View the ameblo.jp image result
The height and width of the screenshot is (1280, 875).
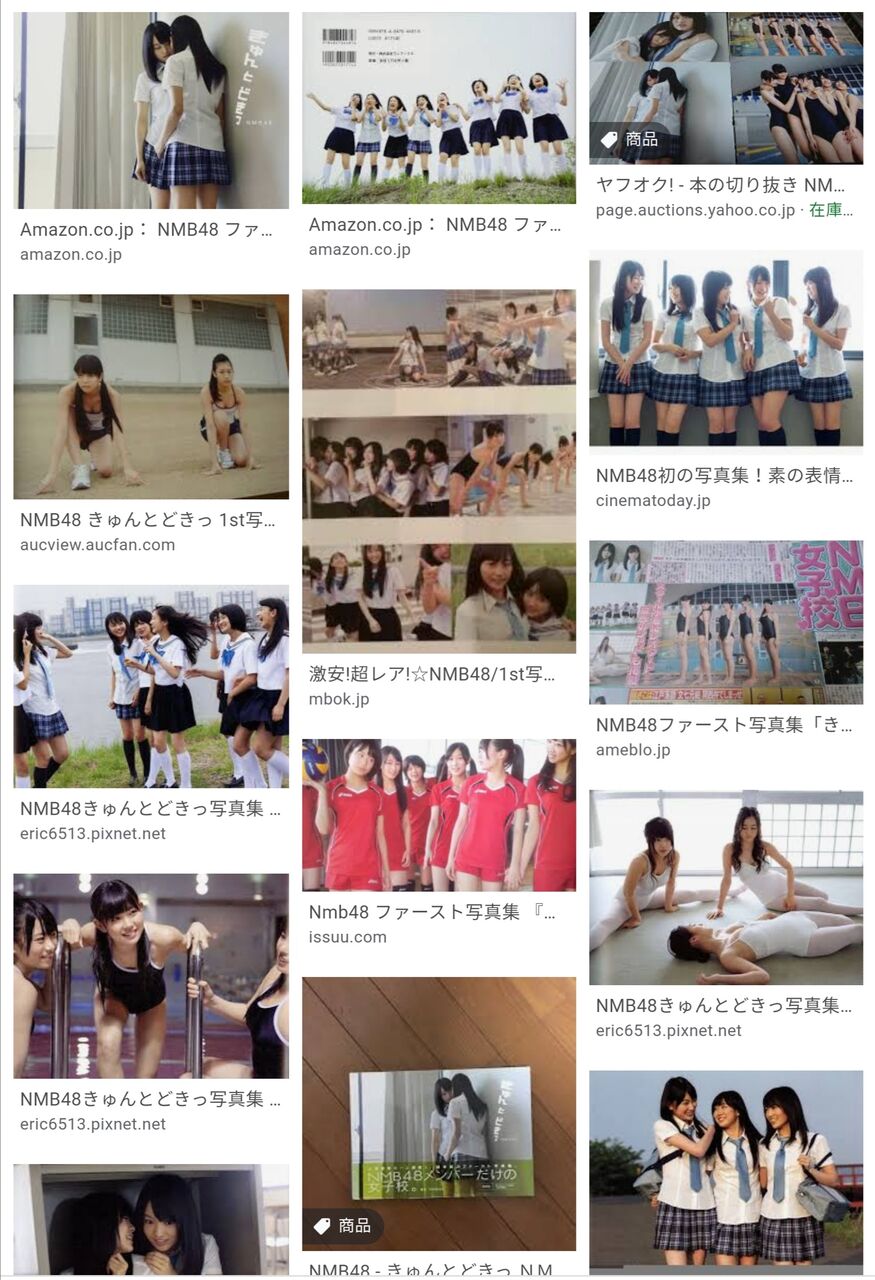(x=725, y=622)
